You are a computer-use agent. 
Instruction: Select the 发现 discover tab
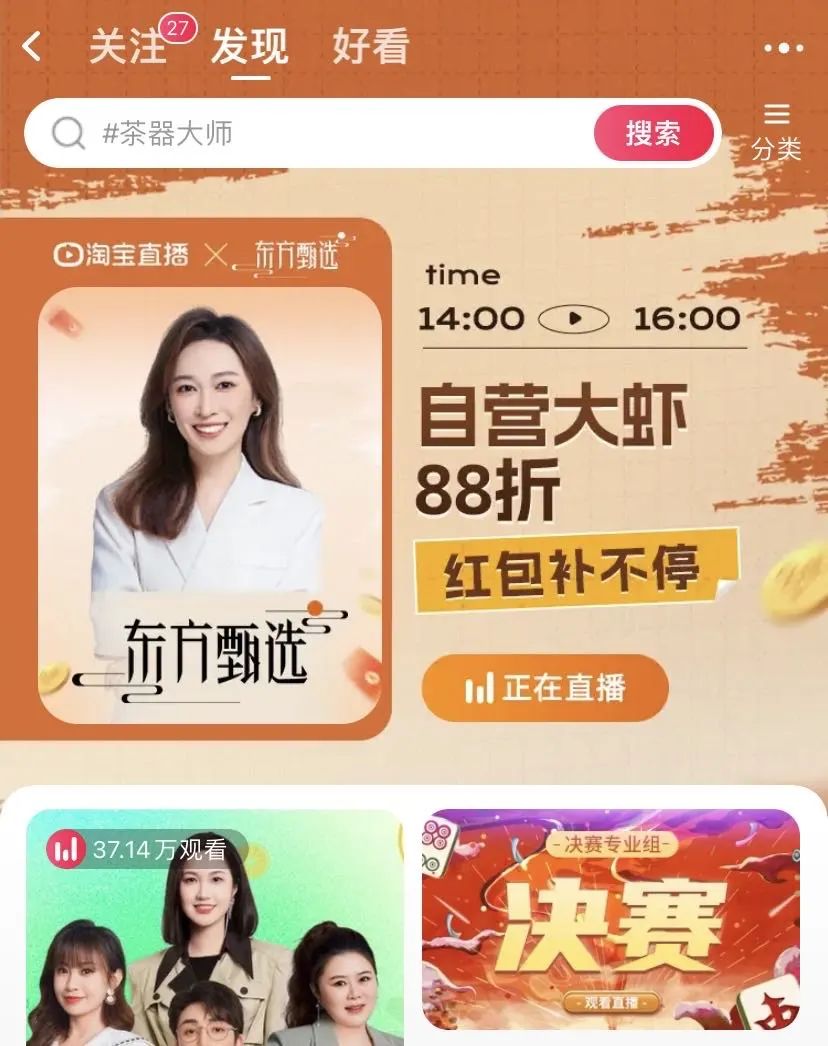point(247,47)
